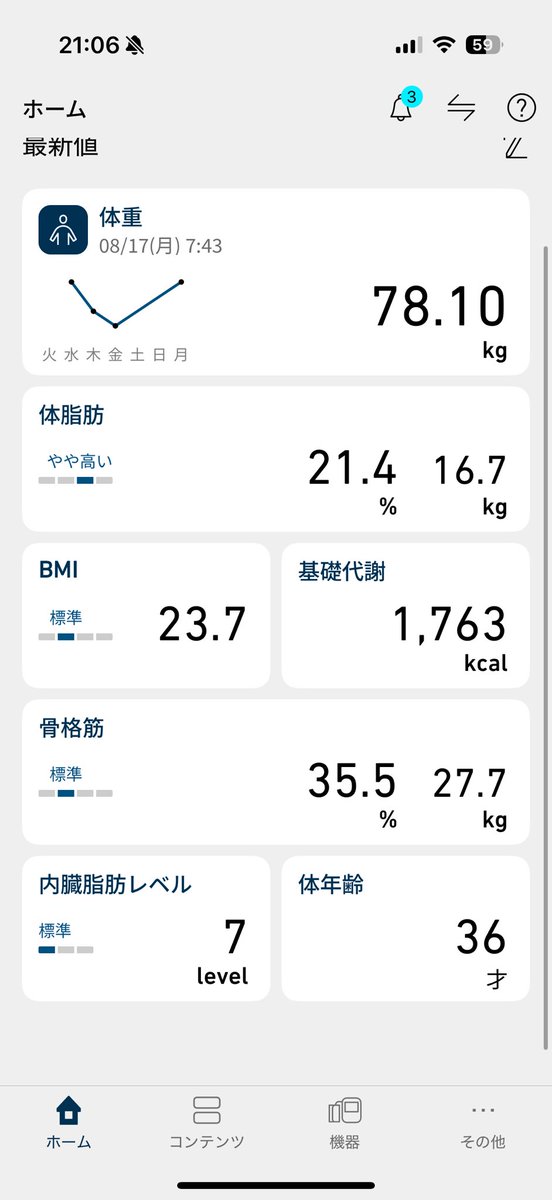The height and width of the screenshot is (1200, 552).
Task: Open the 体年齢 body age card
Action: pyautogui.click(x=406, y=928)
